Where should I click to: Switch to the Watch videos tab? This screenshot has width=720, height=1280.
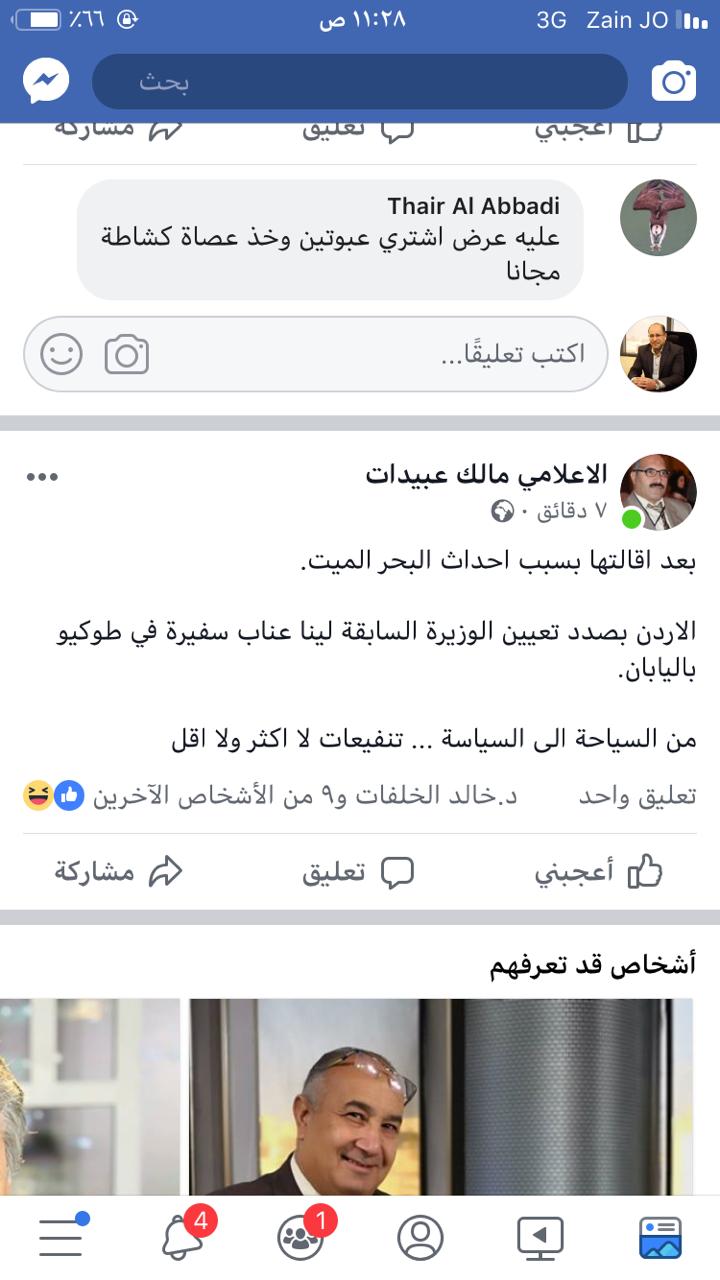[x=540, y=1238]
